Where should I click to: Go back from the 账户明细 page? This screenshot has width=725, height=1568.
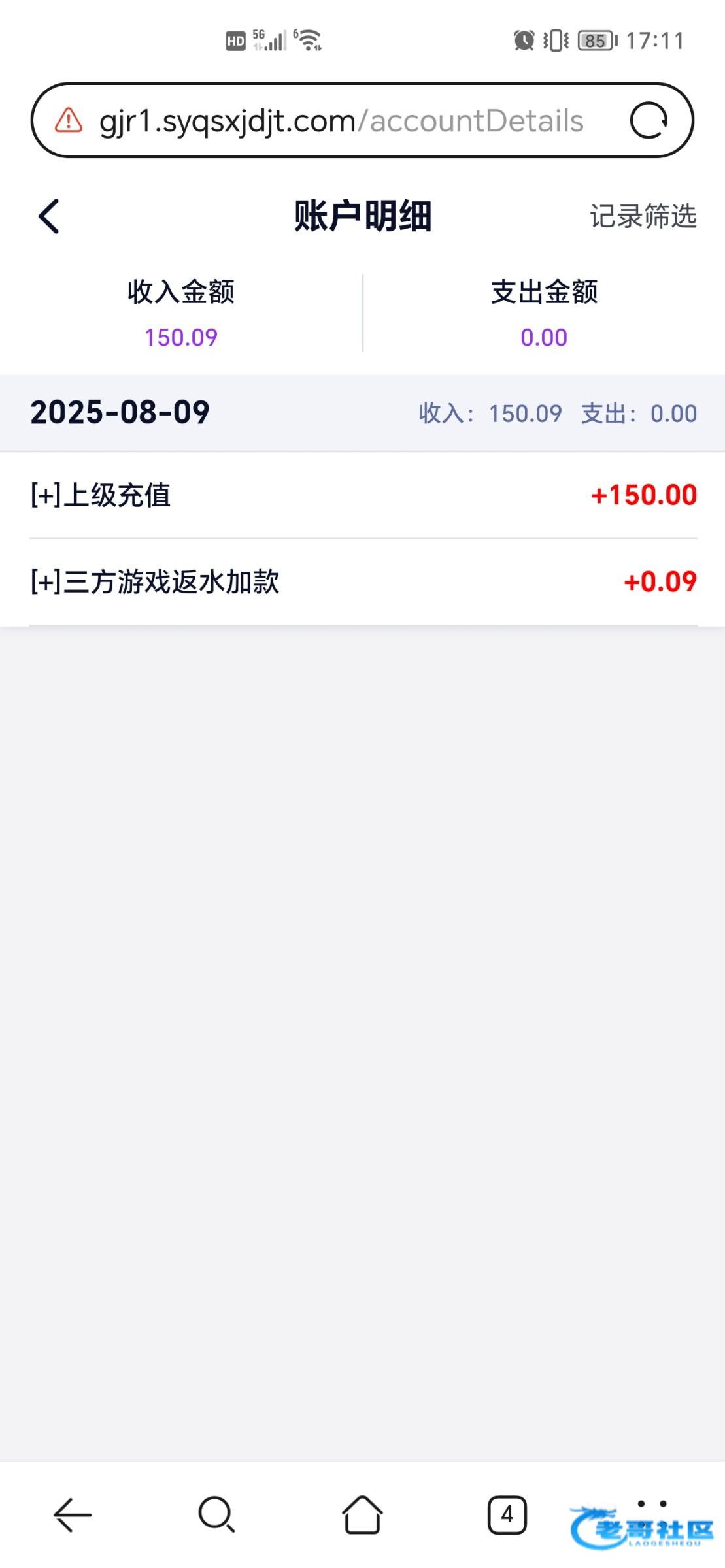coord(49,216)
